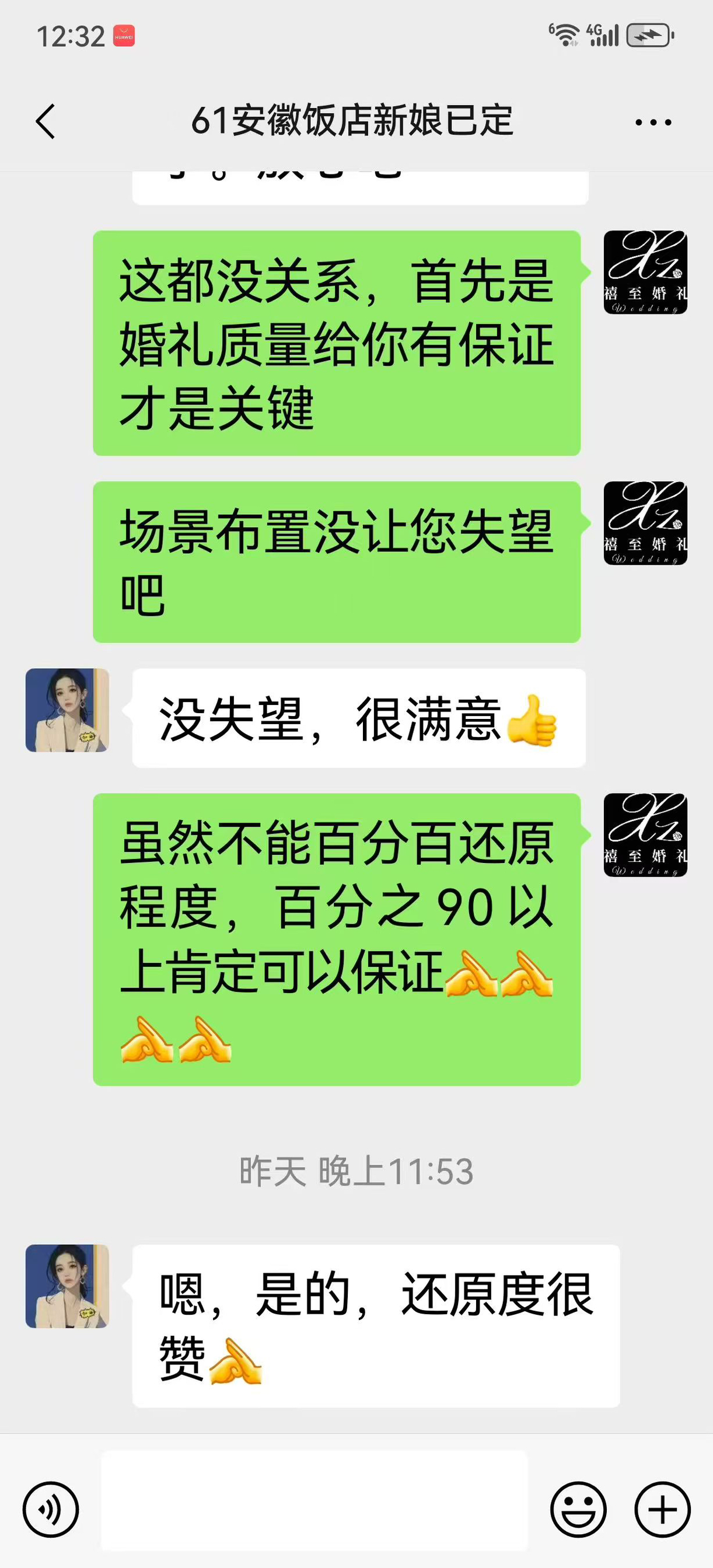The image size is (713, 1568).
Task: Open the emoji picker
Action: (578, 1510)
